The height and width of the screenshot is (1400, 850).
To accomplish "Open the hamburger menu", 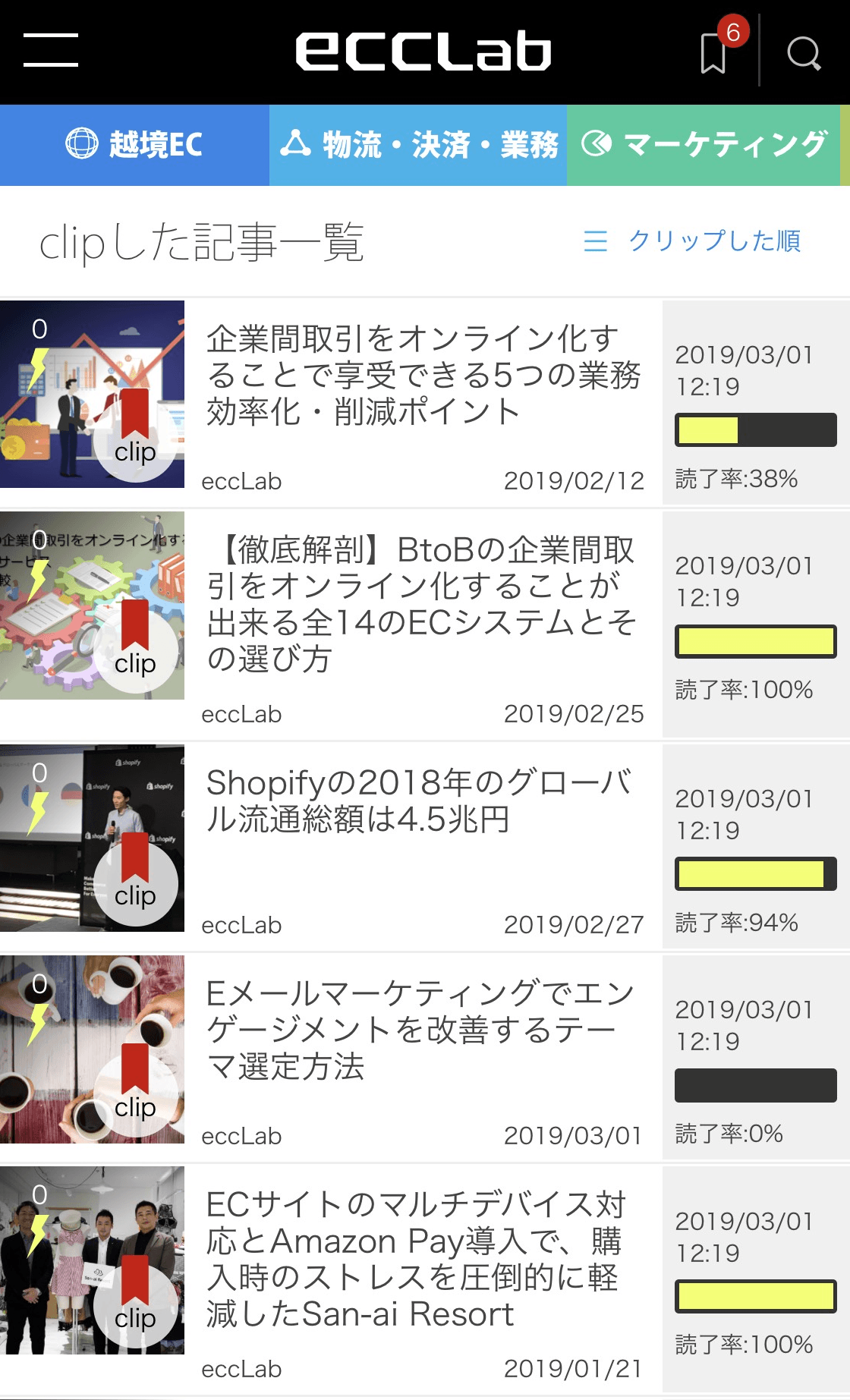I will pos(50,50).
